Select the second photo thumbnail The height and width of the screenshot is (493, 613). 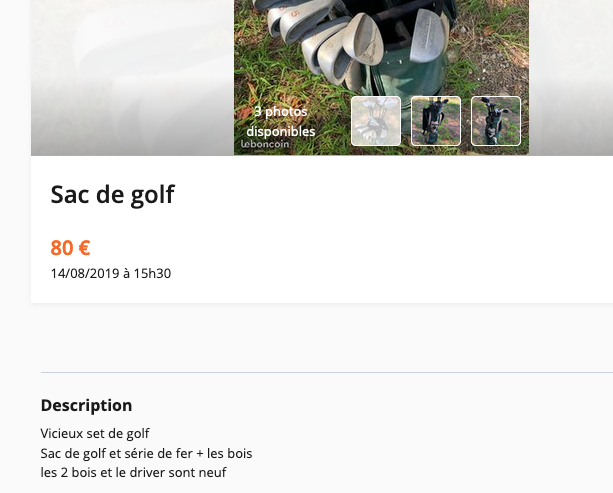point(436,121)
